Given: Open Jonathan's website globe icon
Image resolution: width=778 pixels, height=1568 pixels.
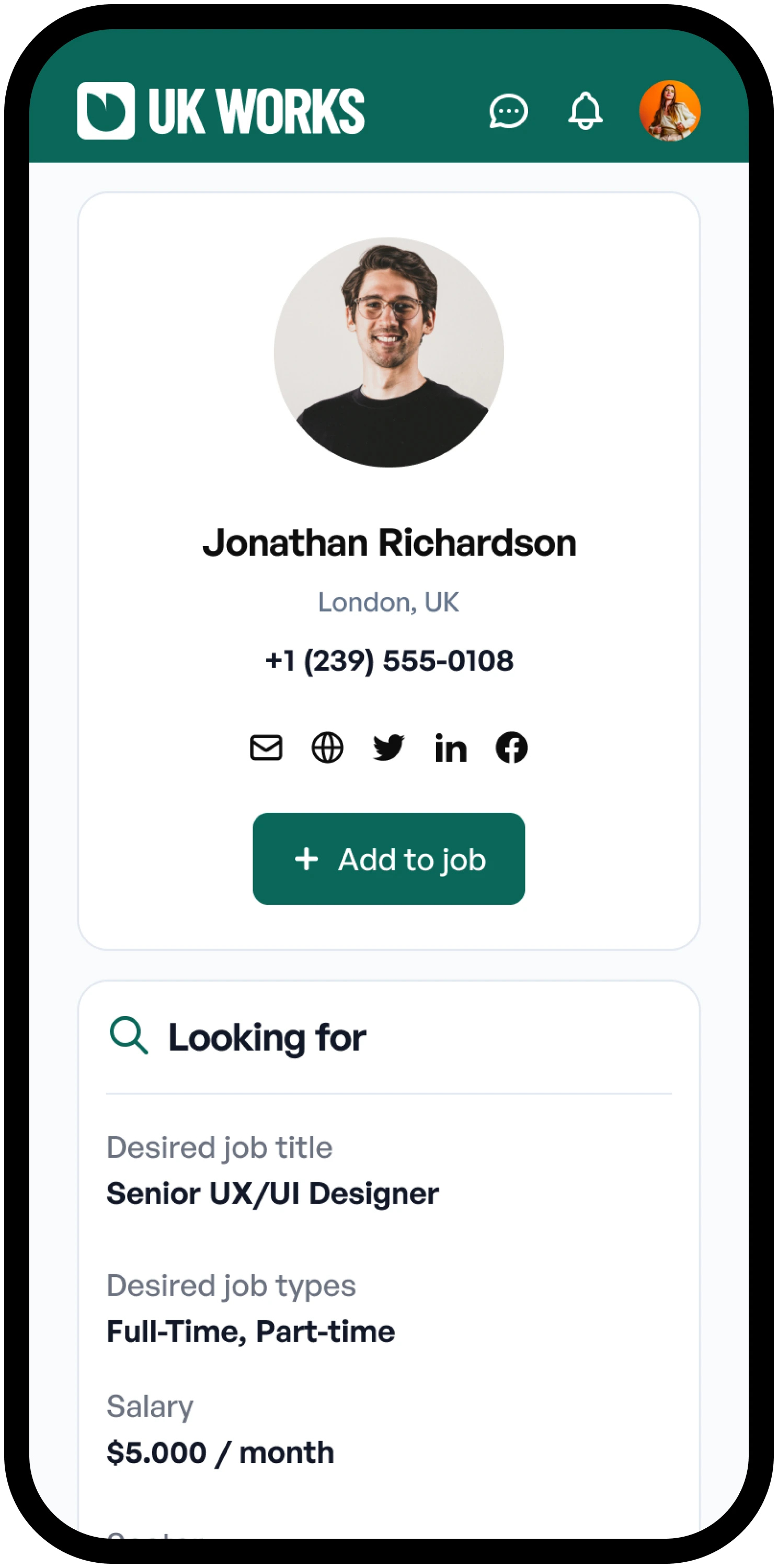Looking at the screenshot, I should point(327,747).
